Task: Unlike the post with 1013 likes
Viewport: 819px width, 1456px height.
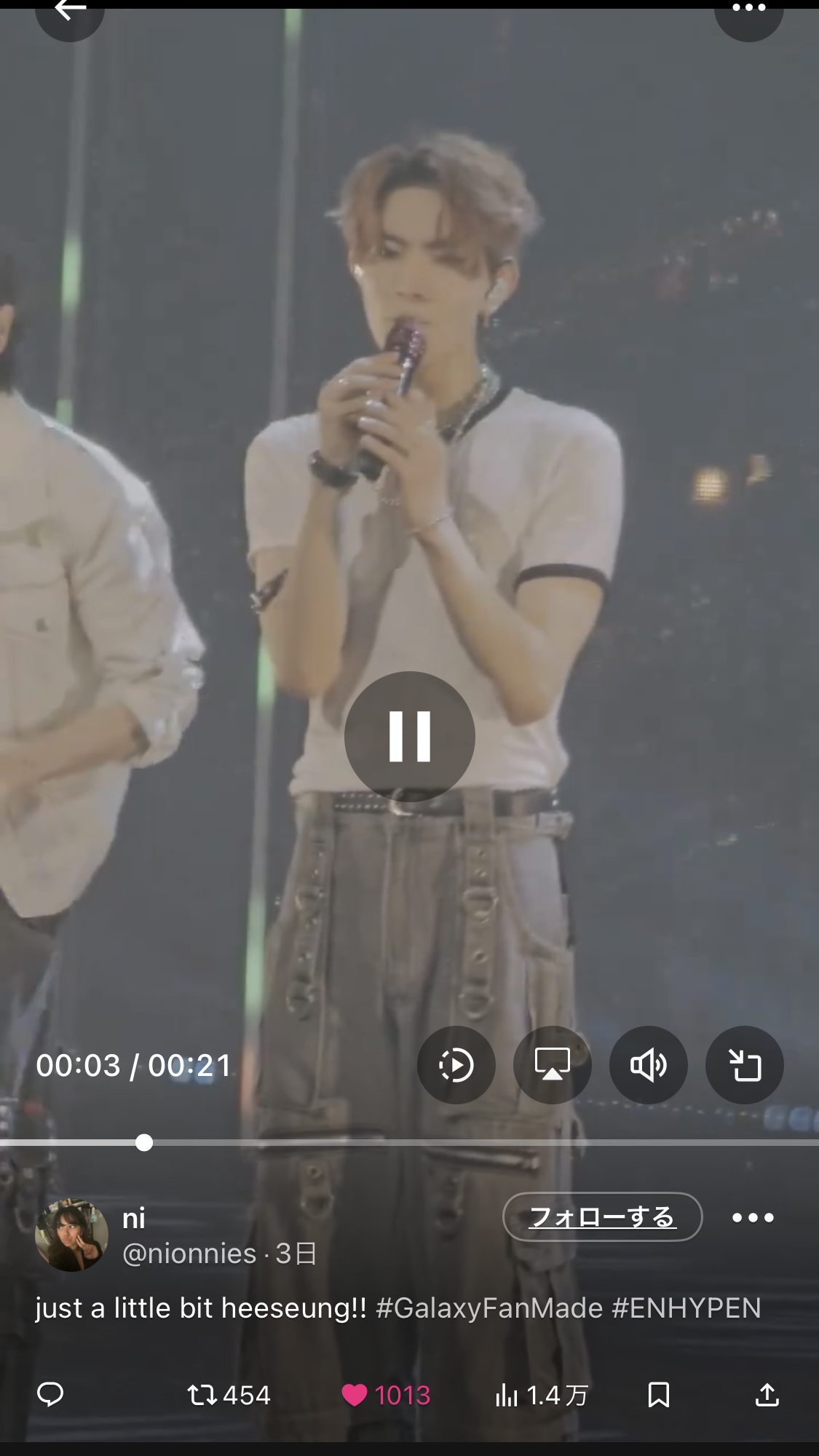Action: click(x=386, y=1395)
